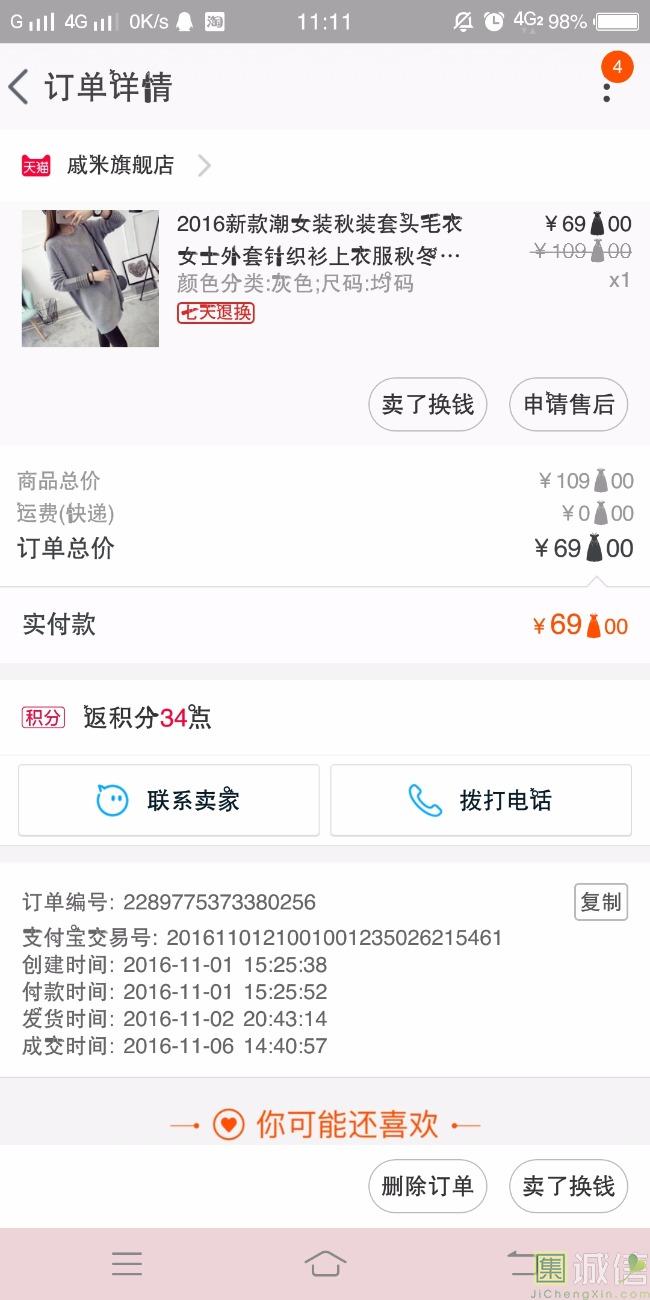Tap 卖了换钱 in the bottom bar
650x1300 pixels.
(x=568, y=1186)
